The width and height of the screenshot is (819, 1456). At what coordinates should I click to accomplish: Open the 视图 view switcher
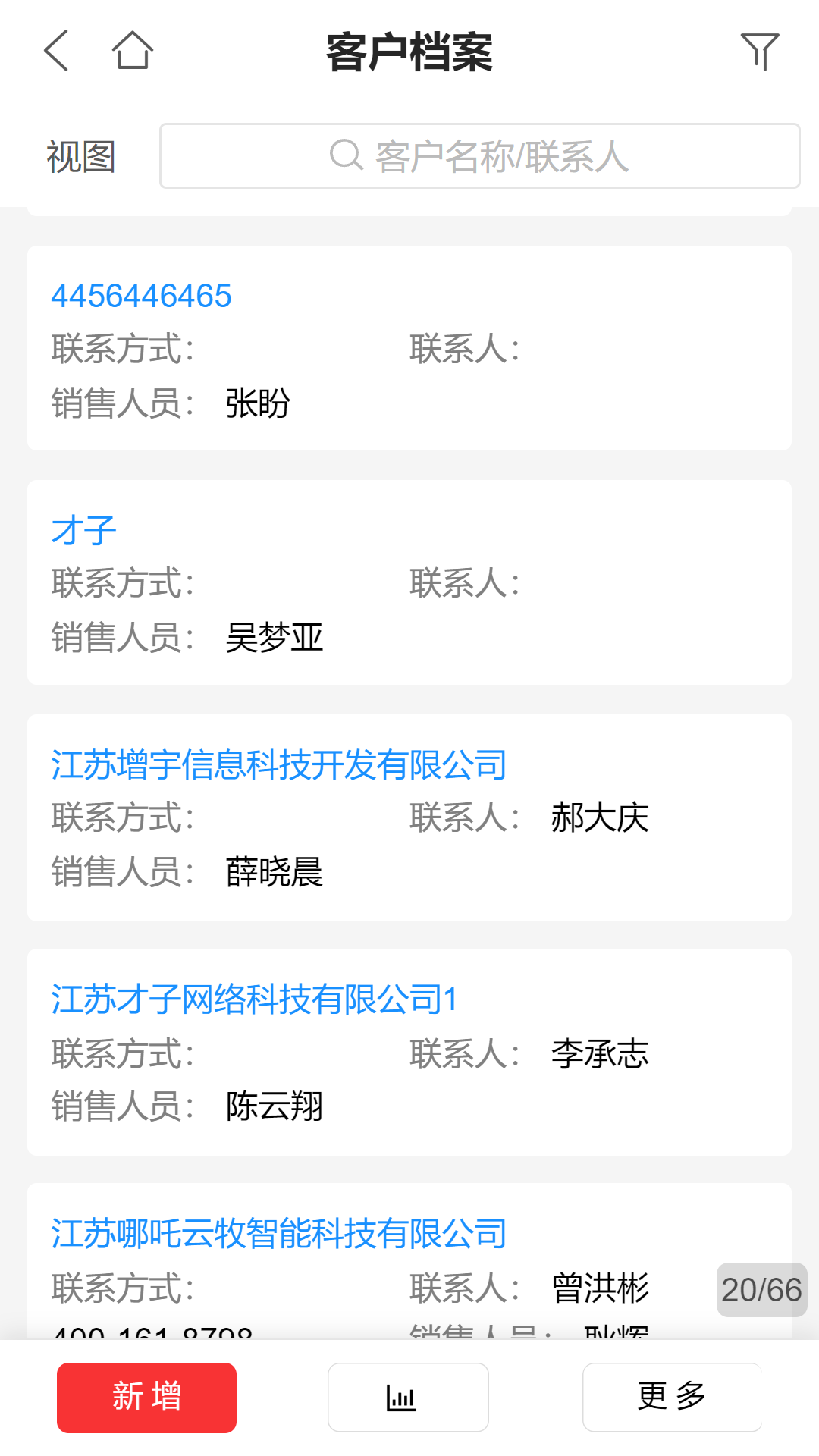[80, 156]
